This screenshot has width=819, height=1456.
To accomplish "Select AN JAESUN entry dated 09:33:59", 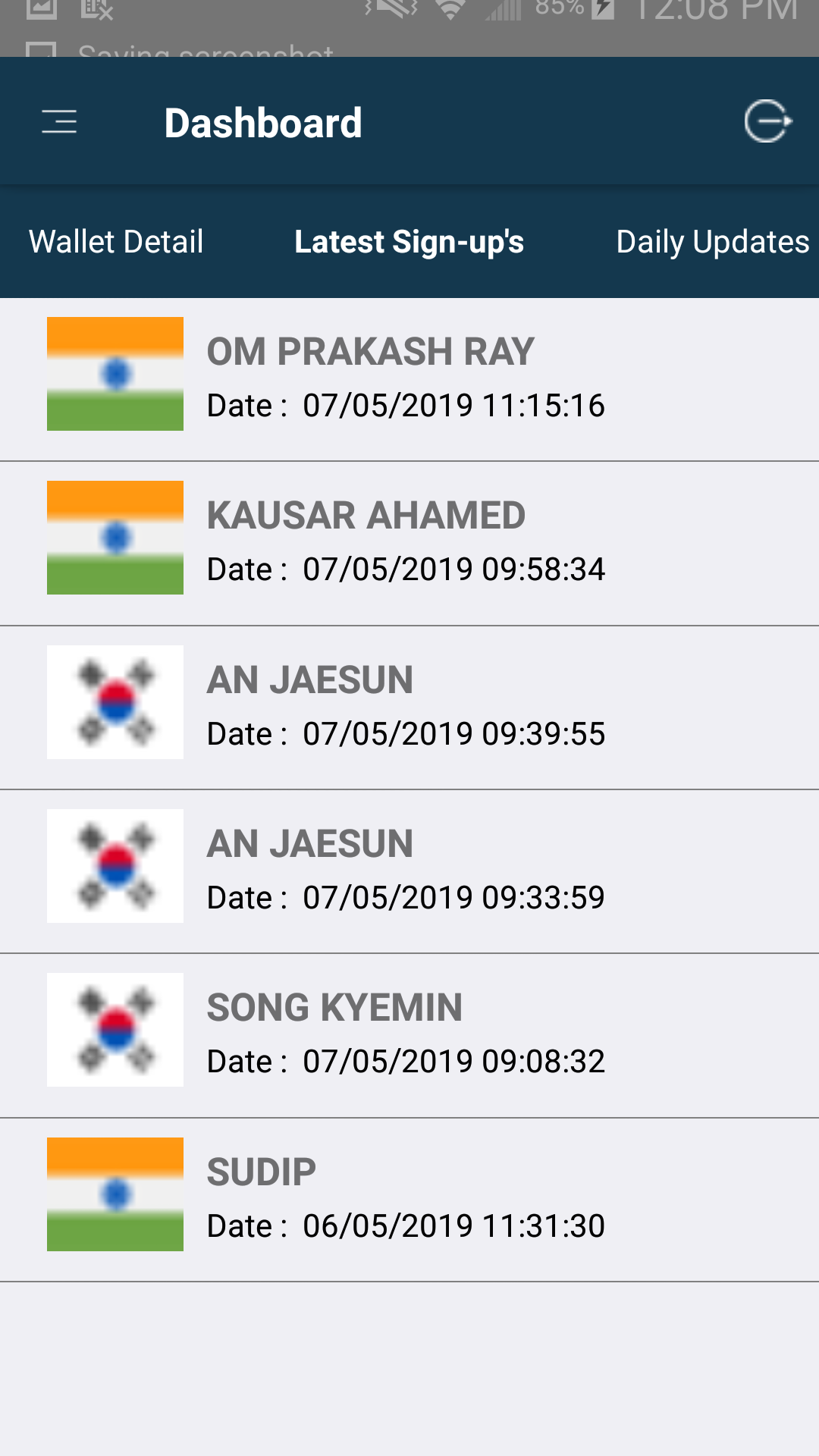I will 409,871.
